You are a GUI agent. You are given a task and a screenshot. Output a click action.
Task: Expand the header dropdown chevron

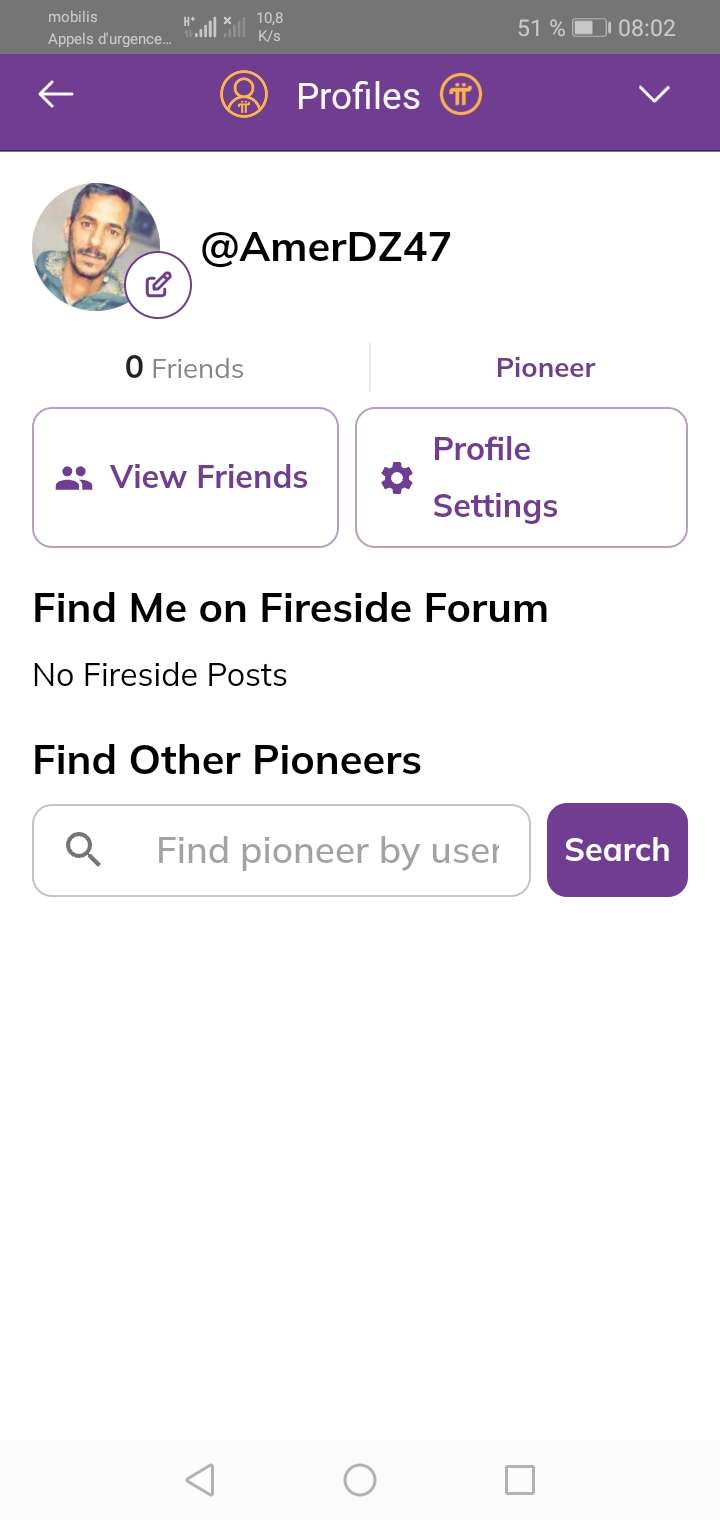[654, 95]
